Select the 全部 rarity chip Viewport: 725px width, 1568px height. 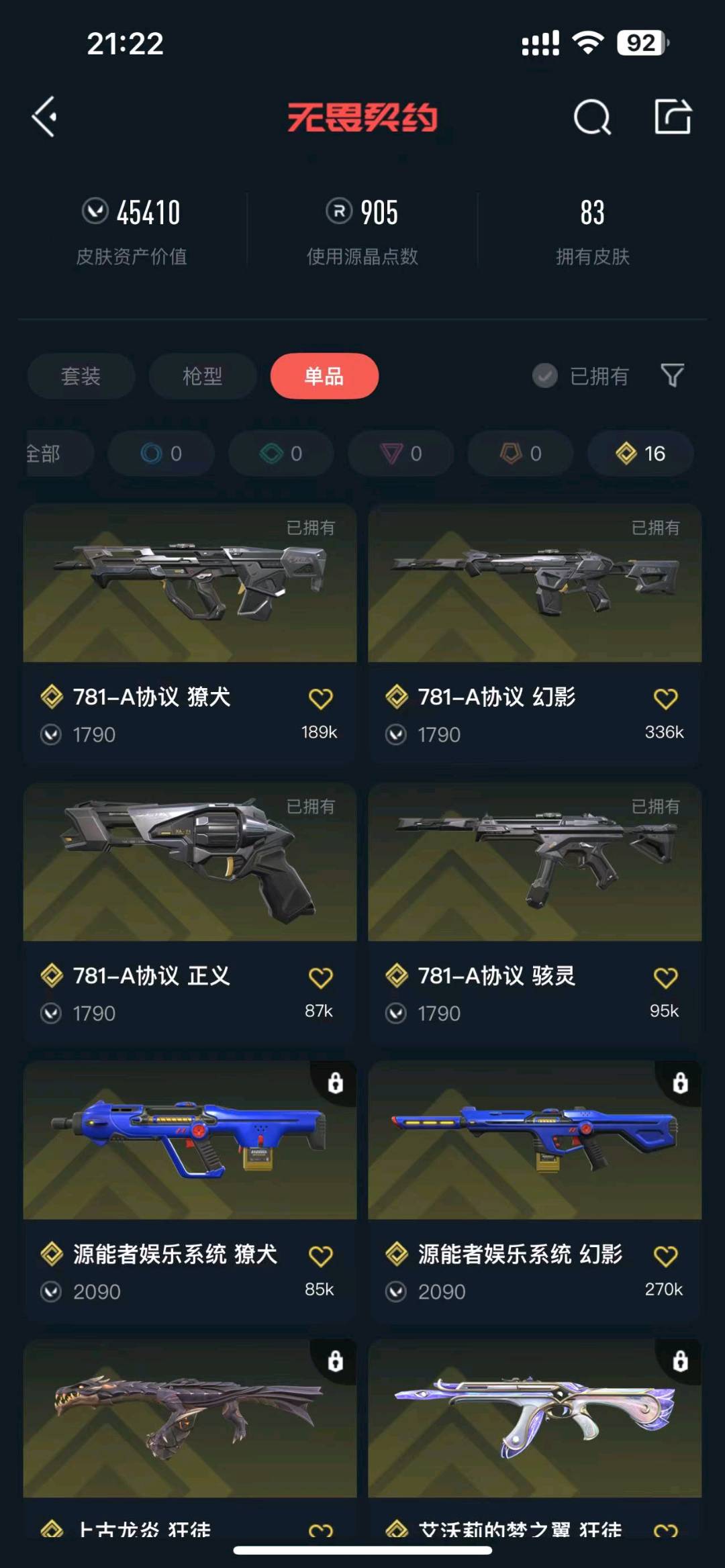click(50, 454)
